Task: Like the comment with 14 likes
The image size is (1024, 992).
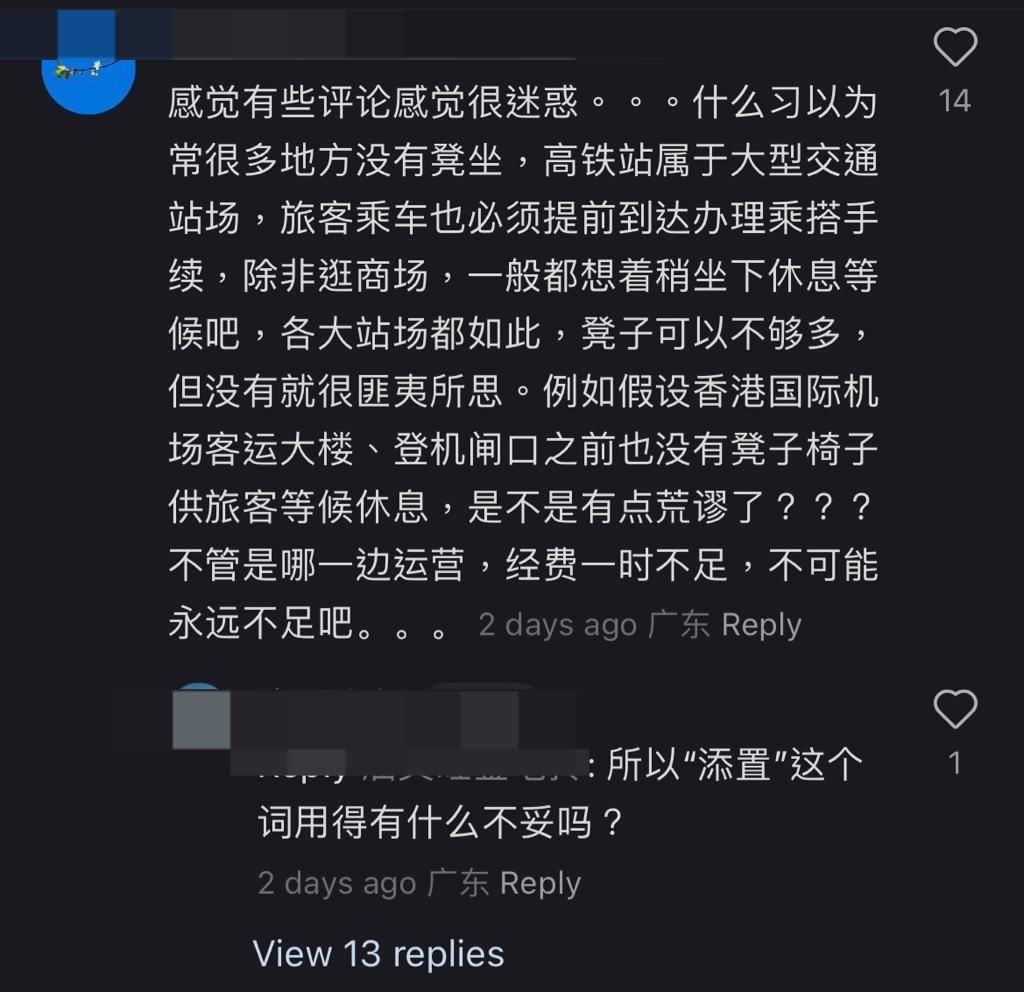Action: pyautogui.click(x=954, y=48)
